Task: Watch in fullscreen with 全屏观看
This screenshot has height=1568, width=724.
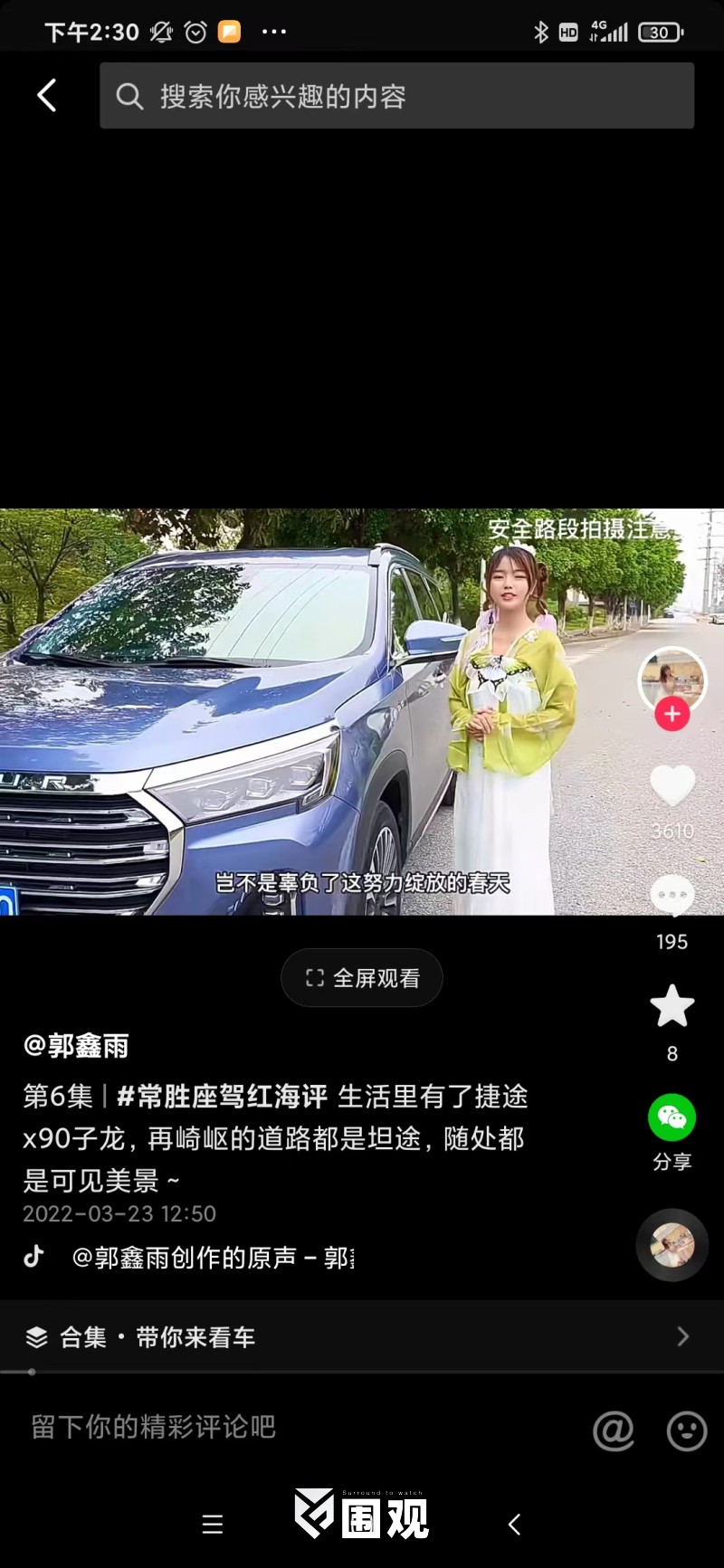Action: (362, 978)
